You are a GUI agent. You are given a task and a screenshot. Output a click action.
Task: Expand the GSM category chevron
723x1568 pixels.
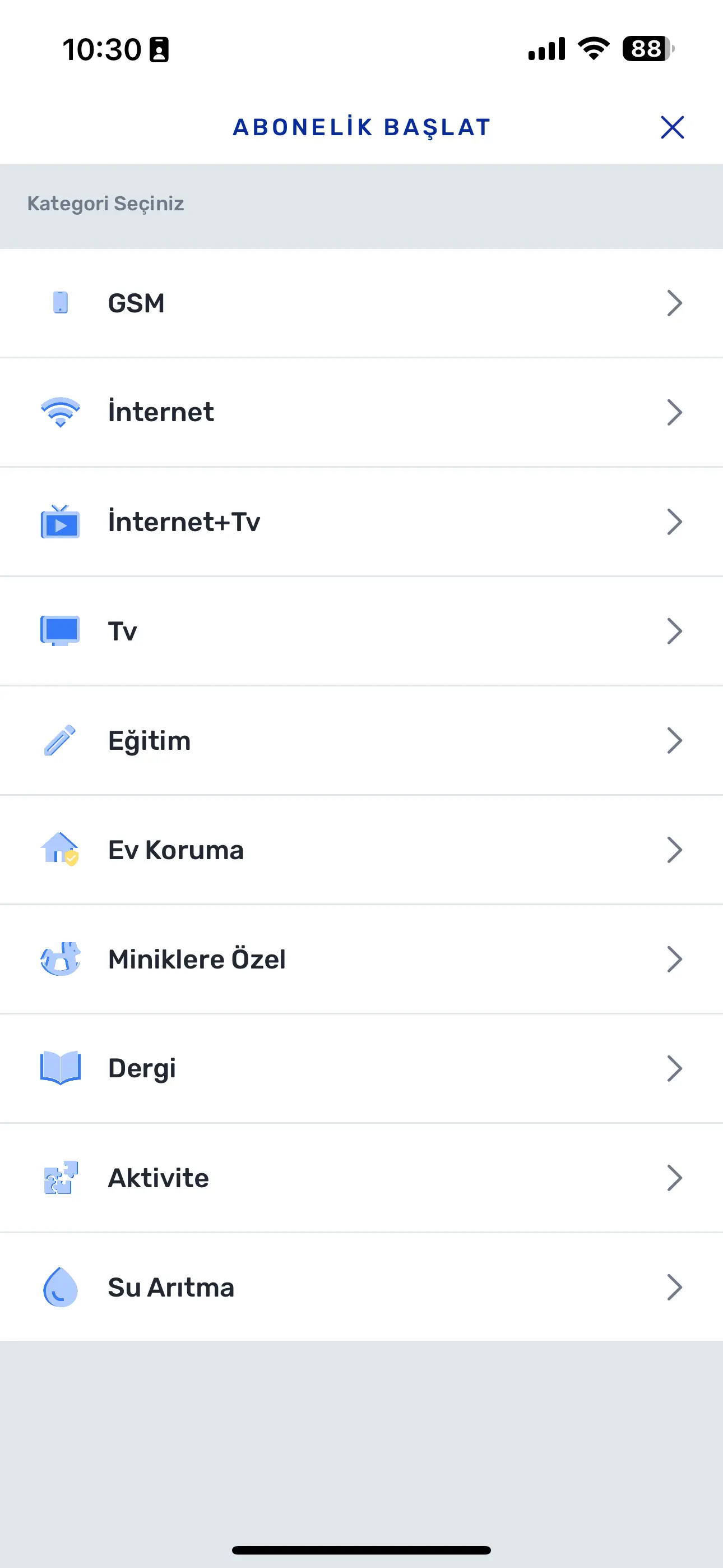pos(674,302)
